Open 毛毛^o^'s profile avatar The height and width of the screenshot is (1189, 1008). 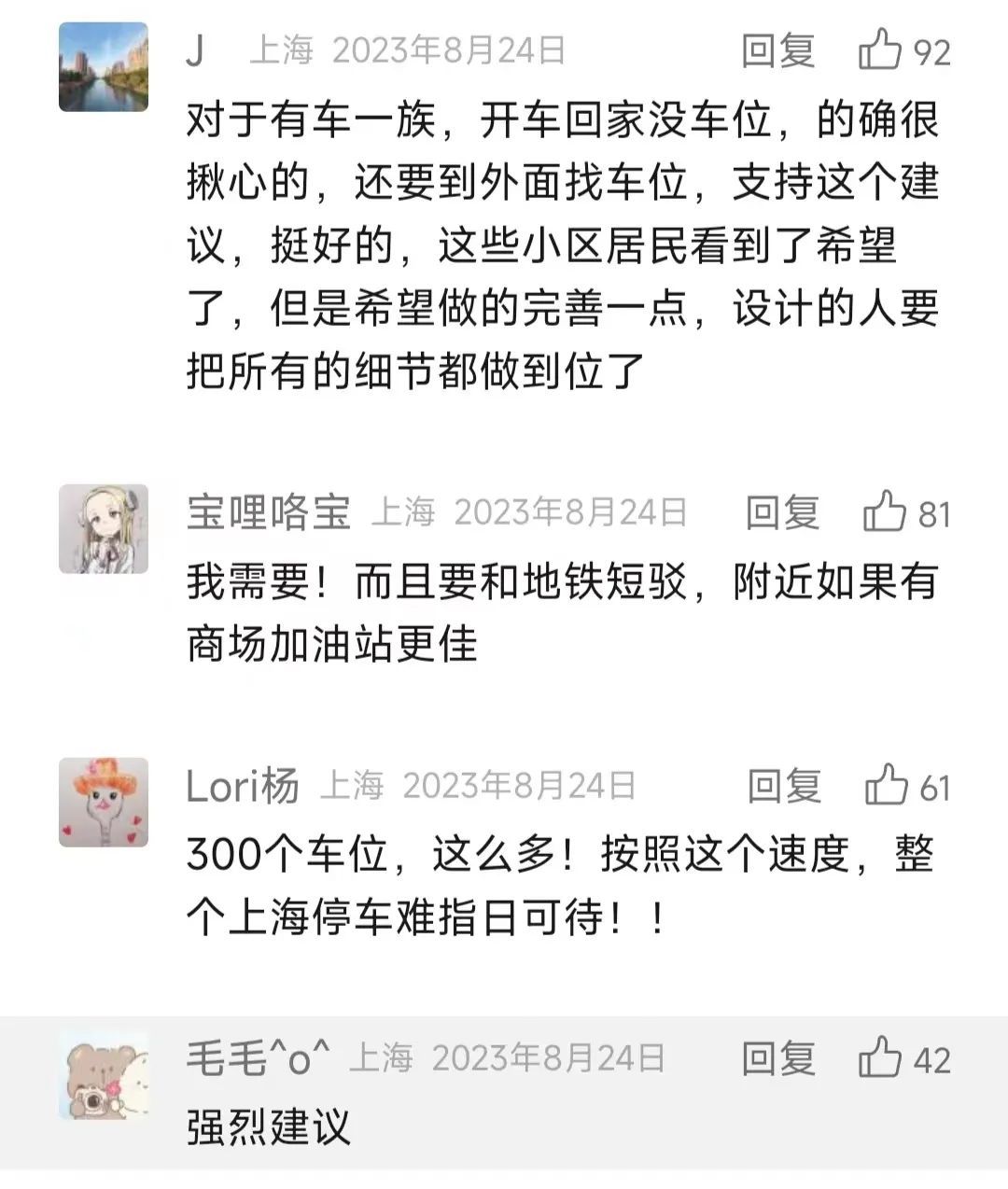[104, 1075]
